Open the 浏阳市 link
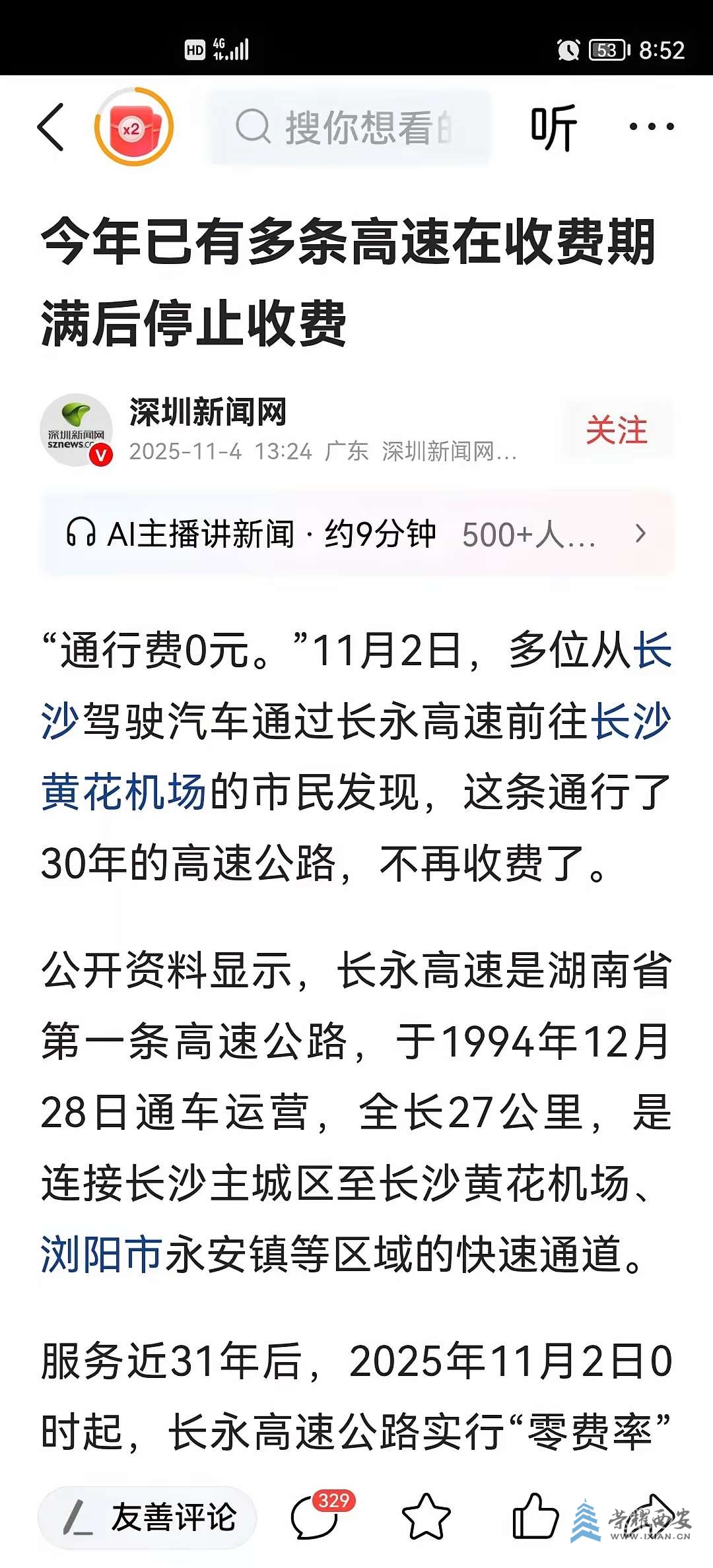Viewport: 713px width, 1568px height. click(101, 1254)
